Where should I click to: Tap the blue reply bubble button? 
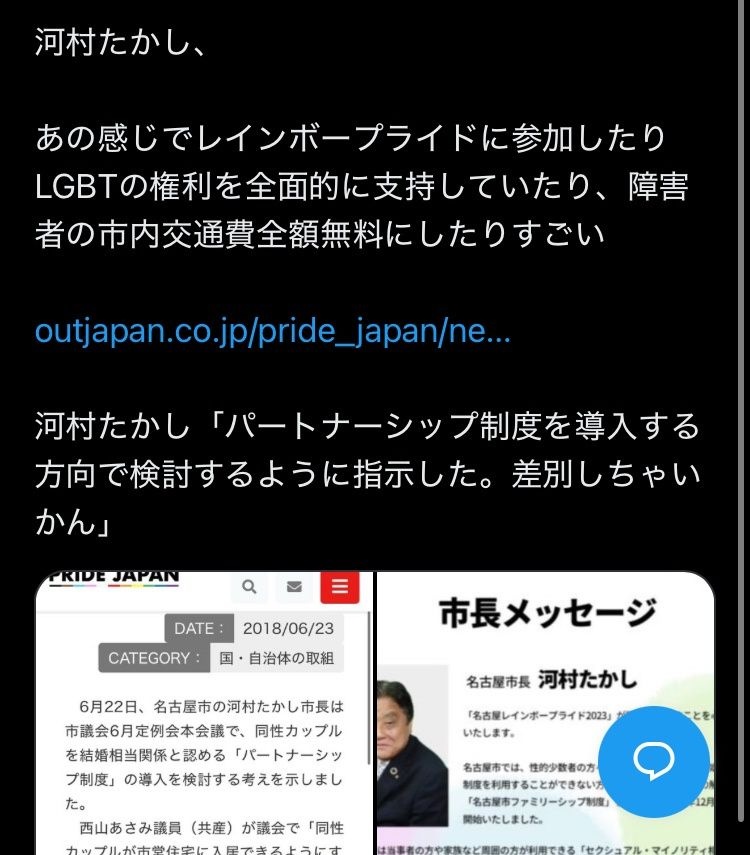point(653,761)
